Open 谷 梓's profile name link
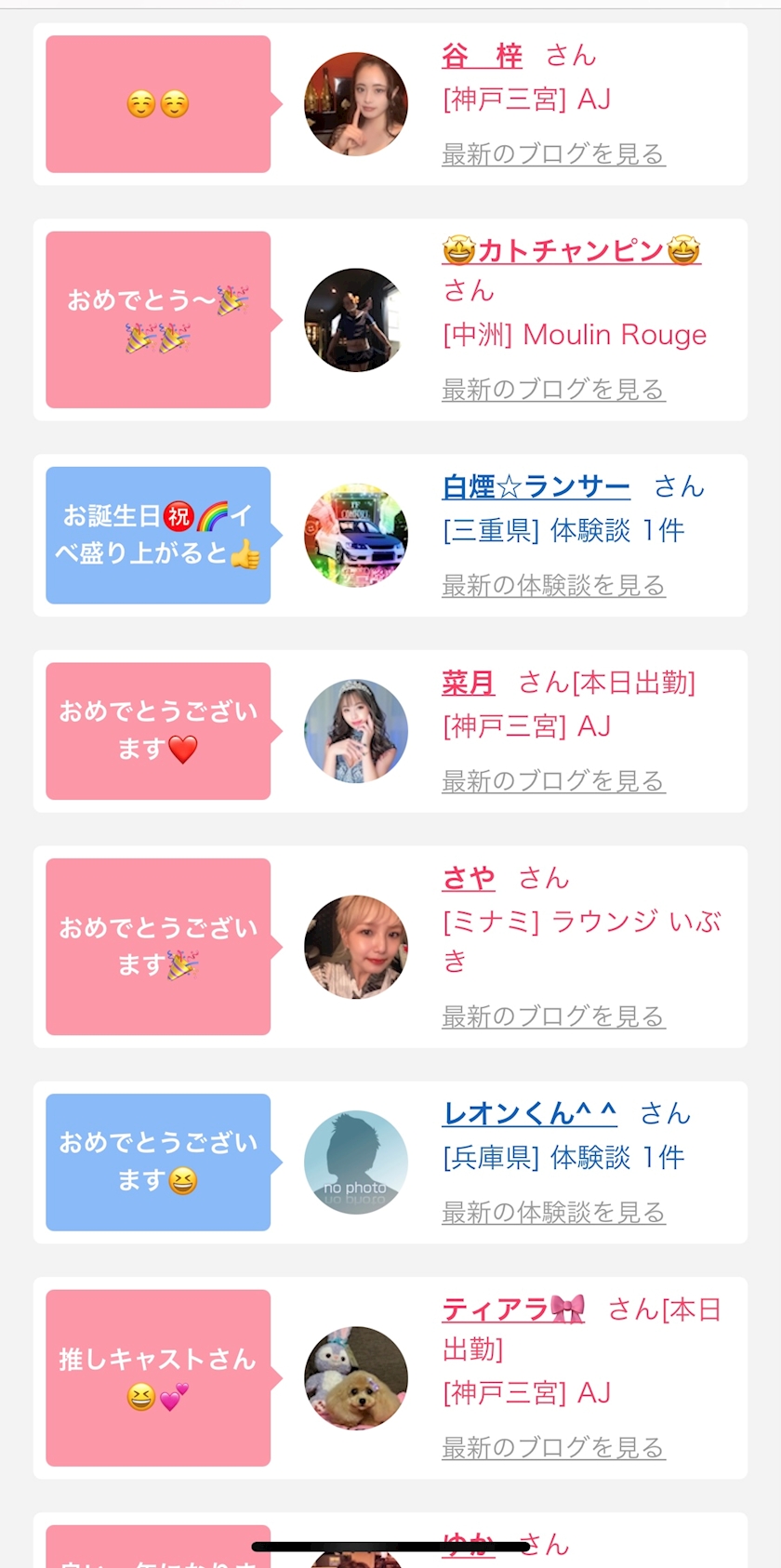The image size is (781, 1568). 482,56
